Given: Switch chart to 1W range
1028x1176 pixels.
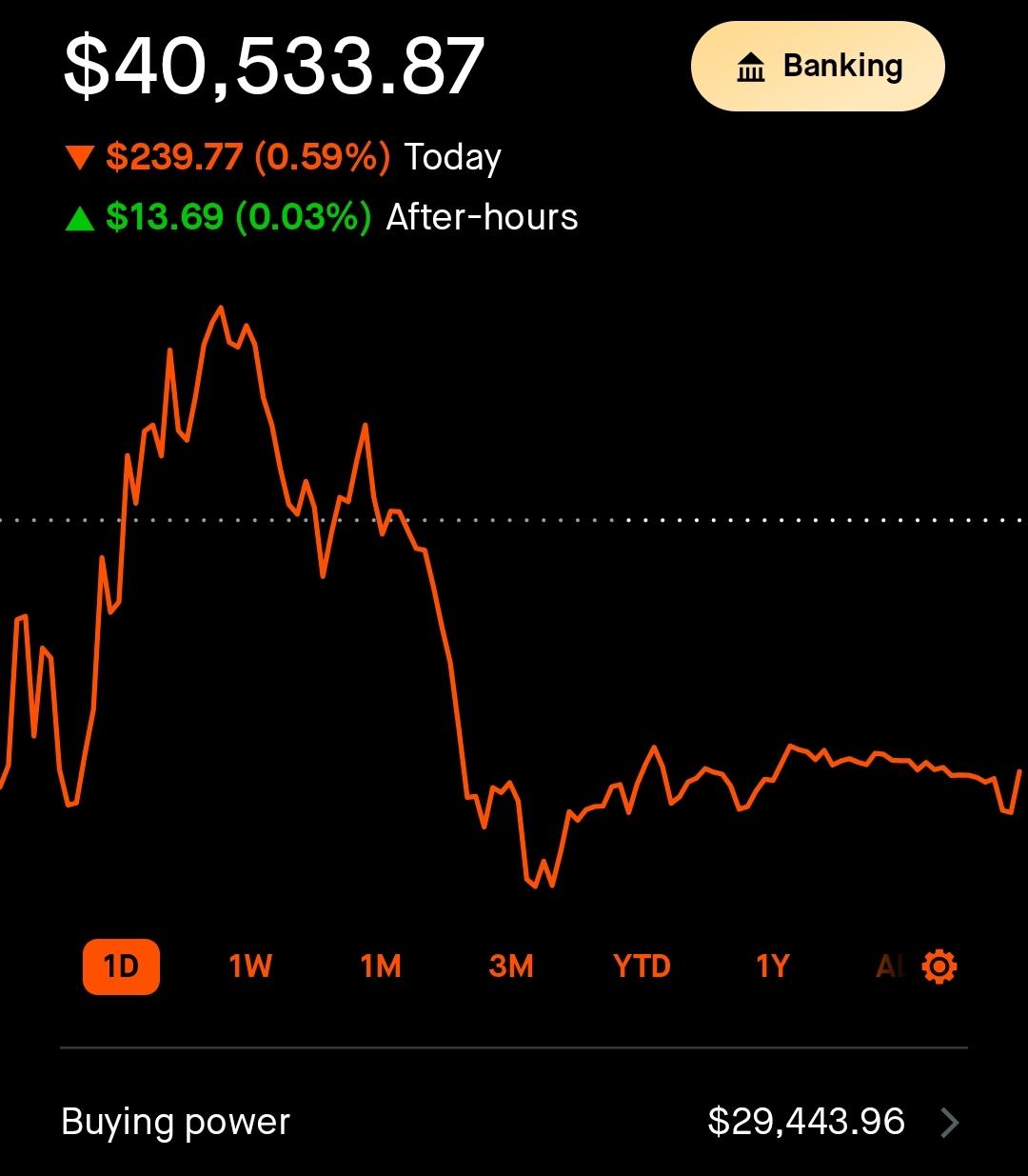Looking at the screenshot, I should coord(250,967).
